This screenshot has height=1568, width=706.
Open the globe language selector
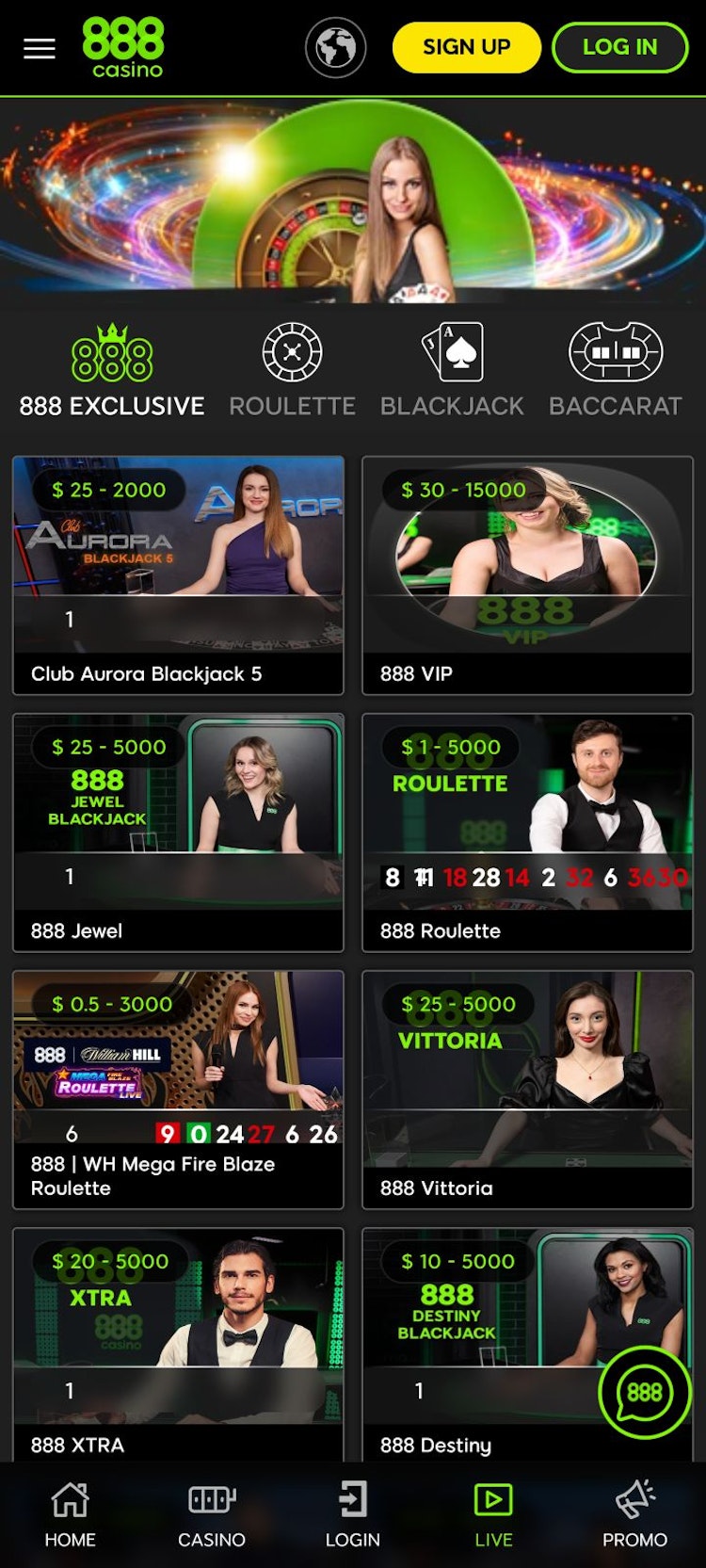pos(335,48)
